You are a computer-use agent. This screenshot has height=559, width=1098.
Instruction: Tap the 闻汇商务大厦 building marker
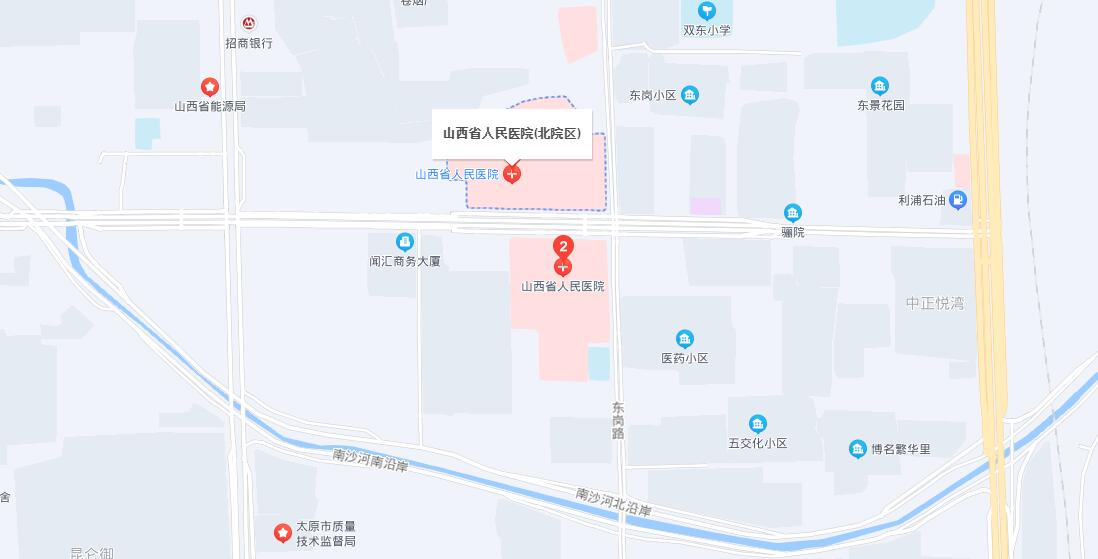[x=404, y=242]
